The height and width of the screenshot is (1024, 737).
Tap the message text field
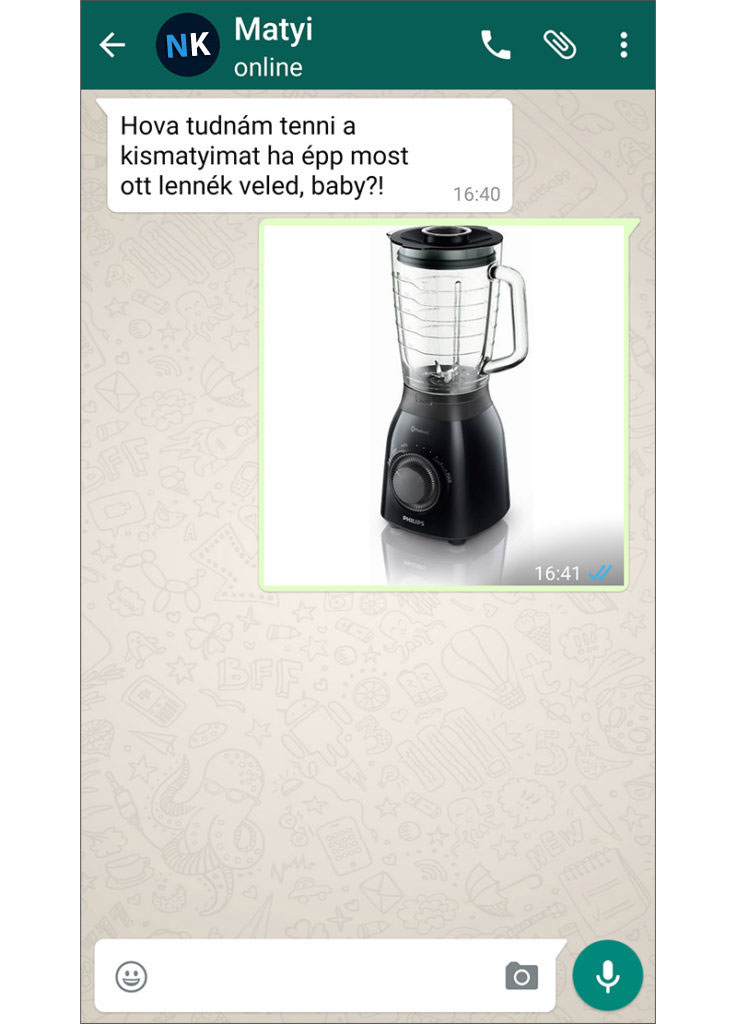[x=320, y=976]
